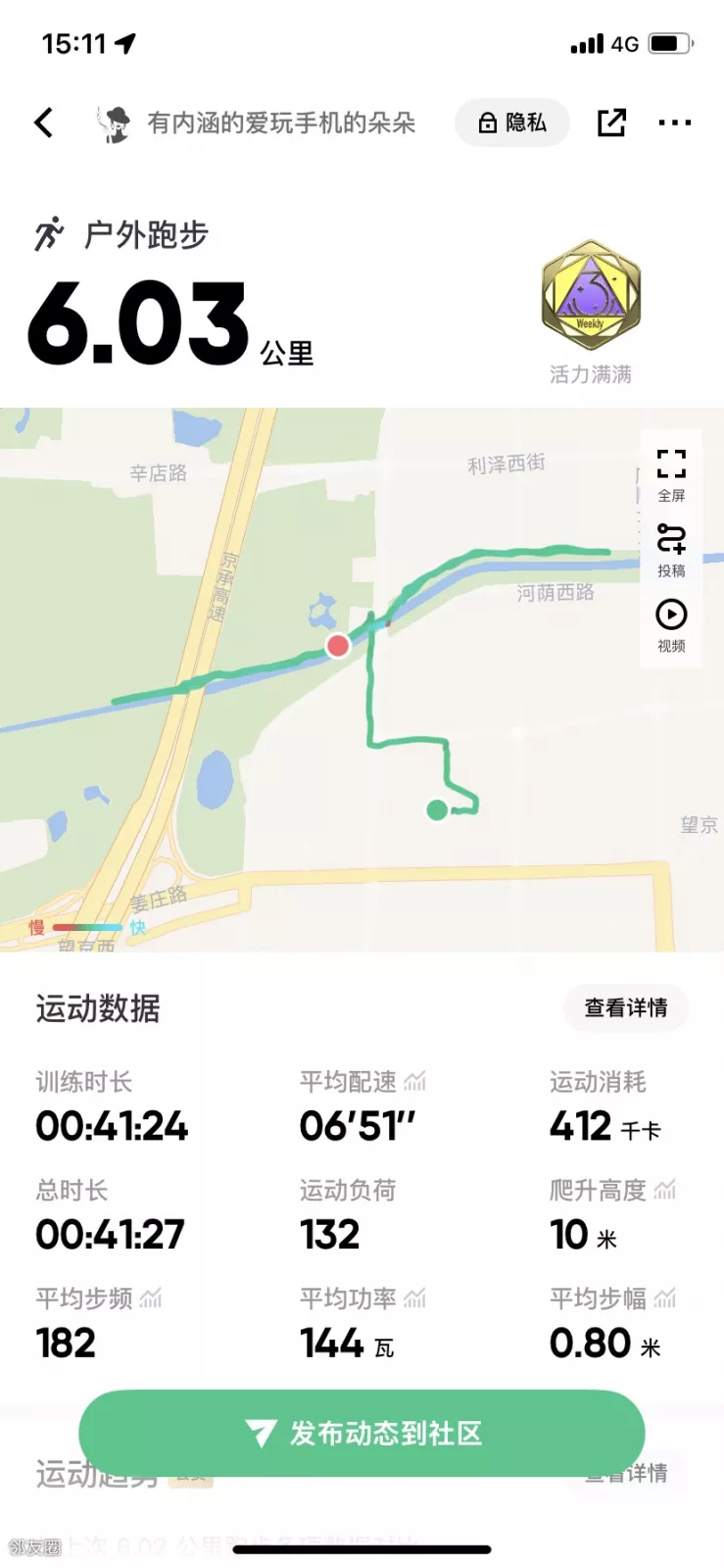
Task: Open profile of 有内涵的爱玩手机的朵朵
Action: click(x=259, y=122)
